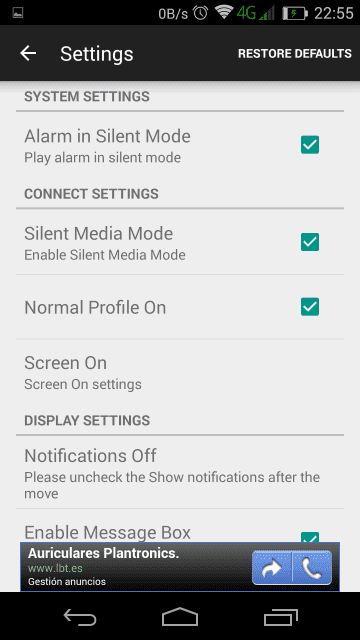Go back using the app bar arrow
The width and height of the screenshot is (360, 640).
click(x=28, y=53)
